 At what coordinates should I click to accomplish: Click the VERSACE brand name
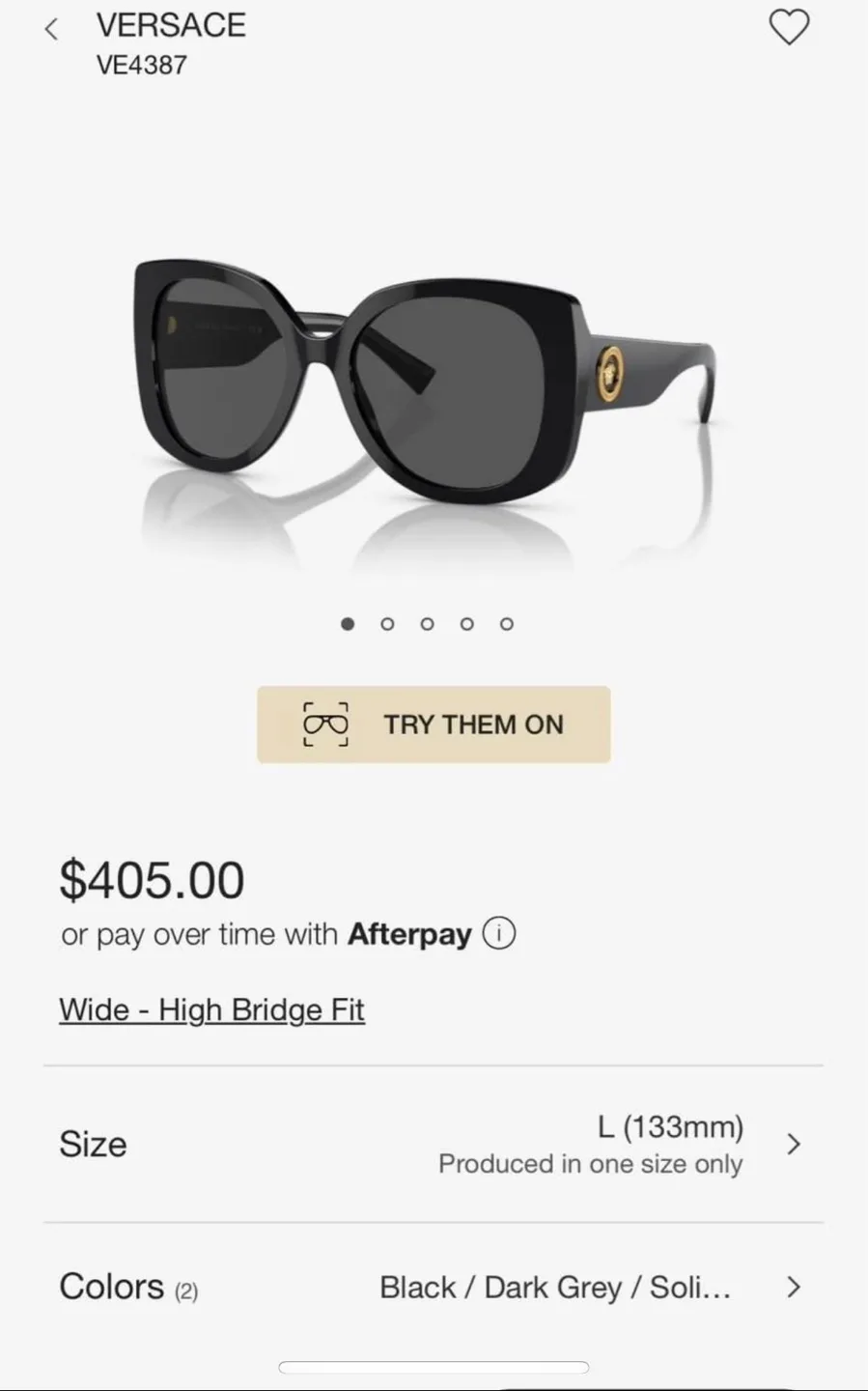click(x=170, y=25)
